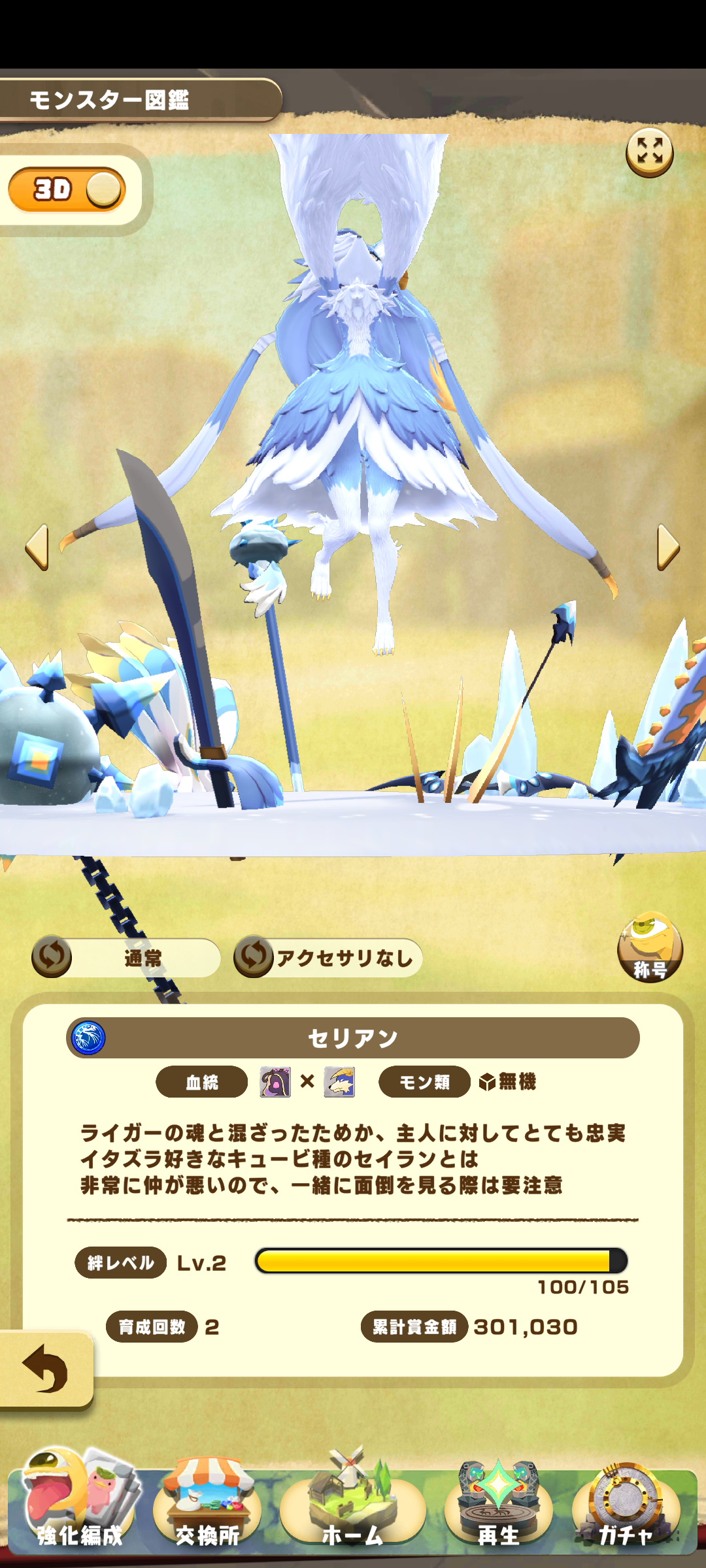This screenshot has height=1568, width=706.
Task: Toggle the 3D view switch
Action: 67,190
